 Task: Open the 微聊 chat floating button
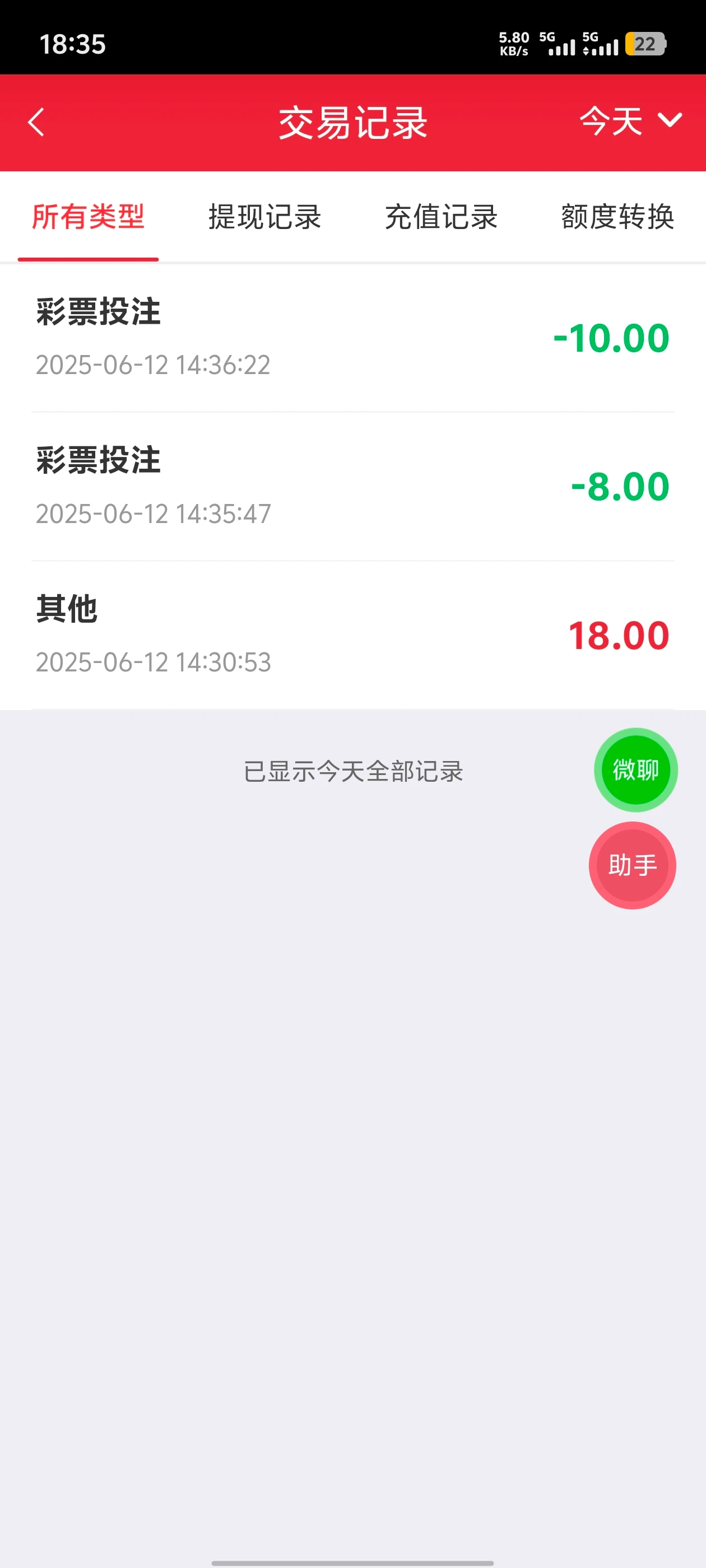(x=635, y=770)
